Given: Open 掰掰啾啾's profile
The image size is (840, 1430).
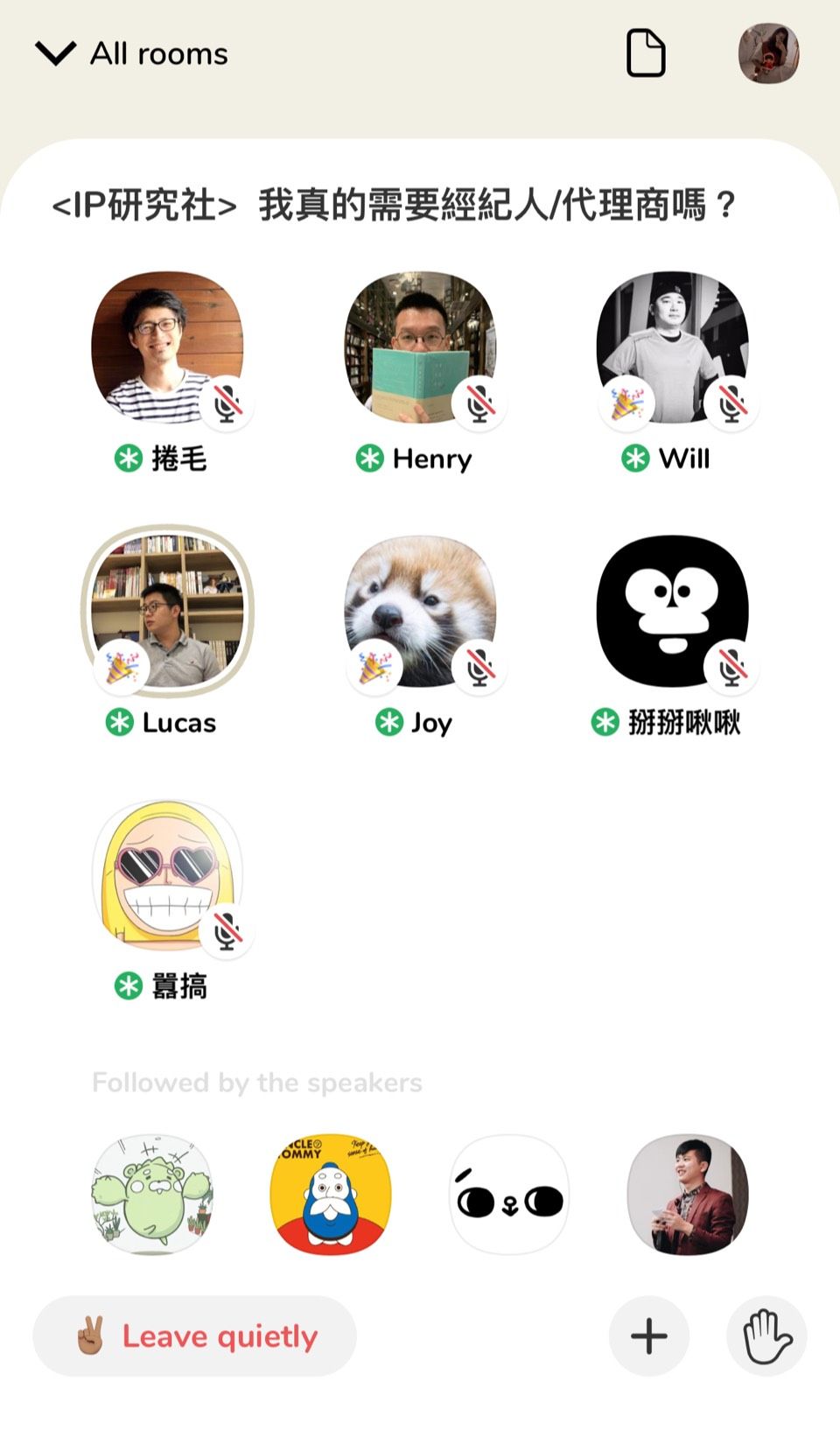Looking at the screenshot, I should [x=672, y=611].
